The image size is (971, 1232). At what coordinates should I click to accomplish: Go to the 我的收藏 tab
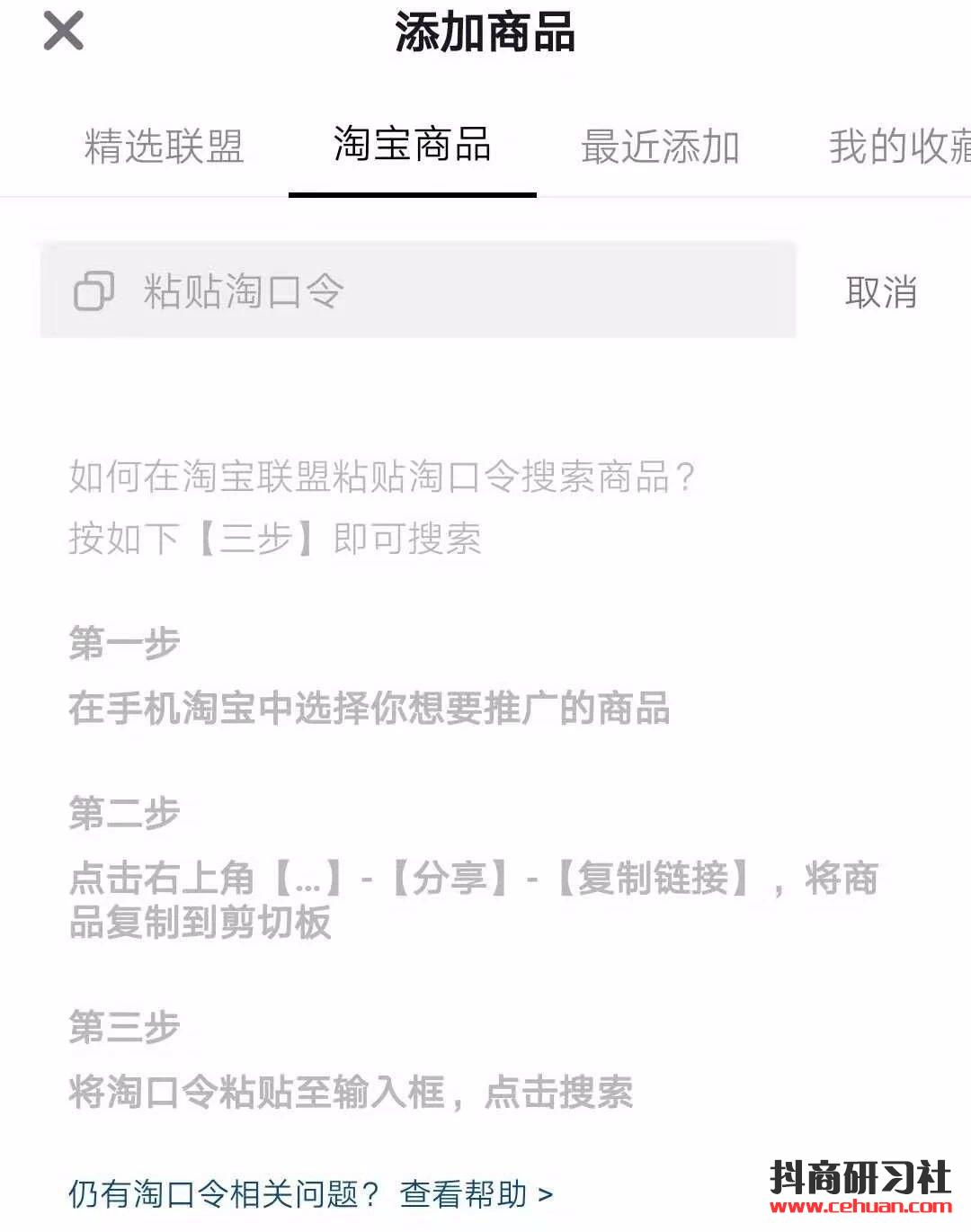(899, 147)
